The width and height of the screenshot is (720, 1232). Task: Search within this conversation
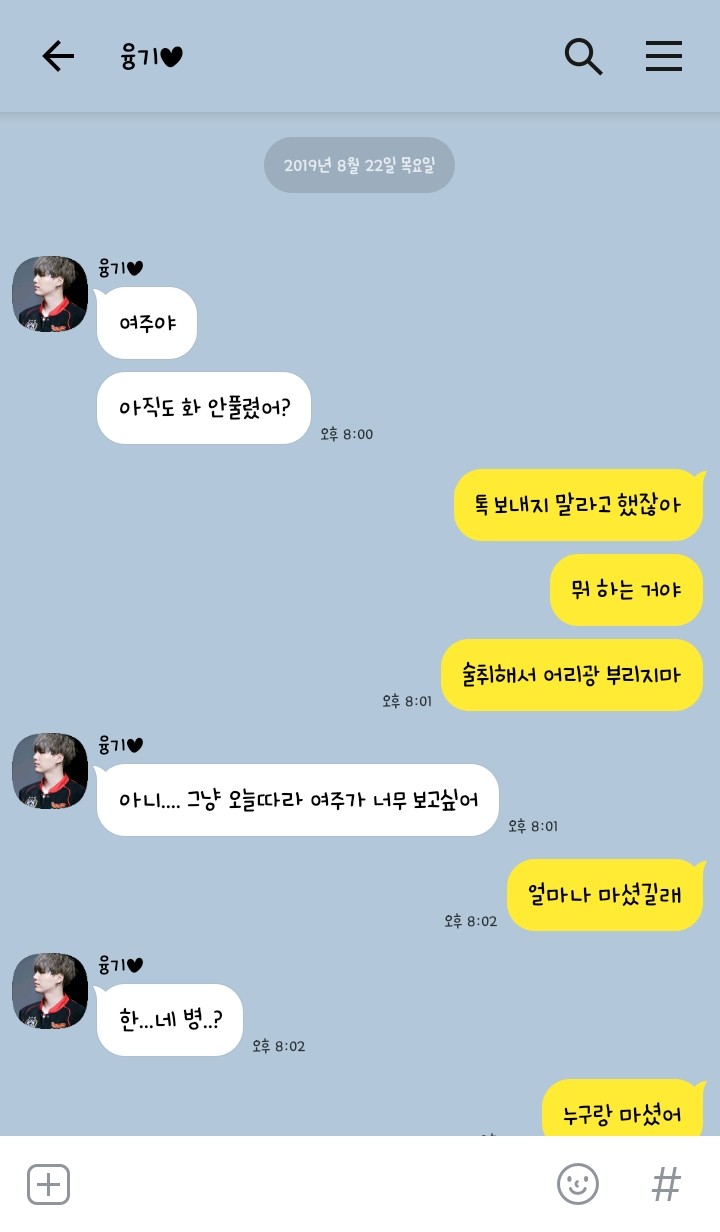pos(584,56)
